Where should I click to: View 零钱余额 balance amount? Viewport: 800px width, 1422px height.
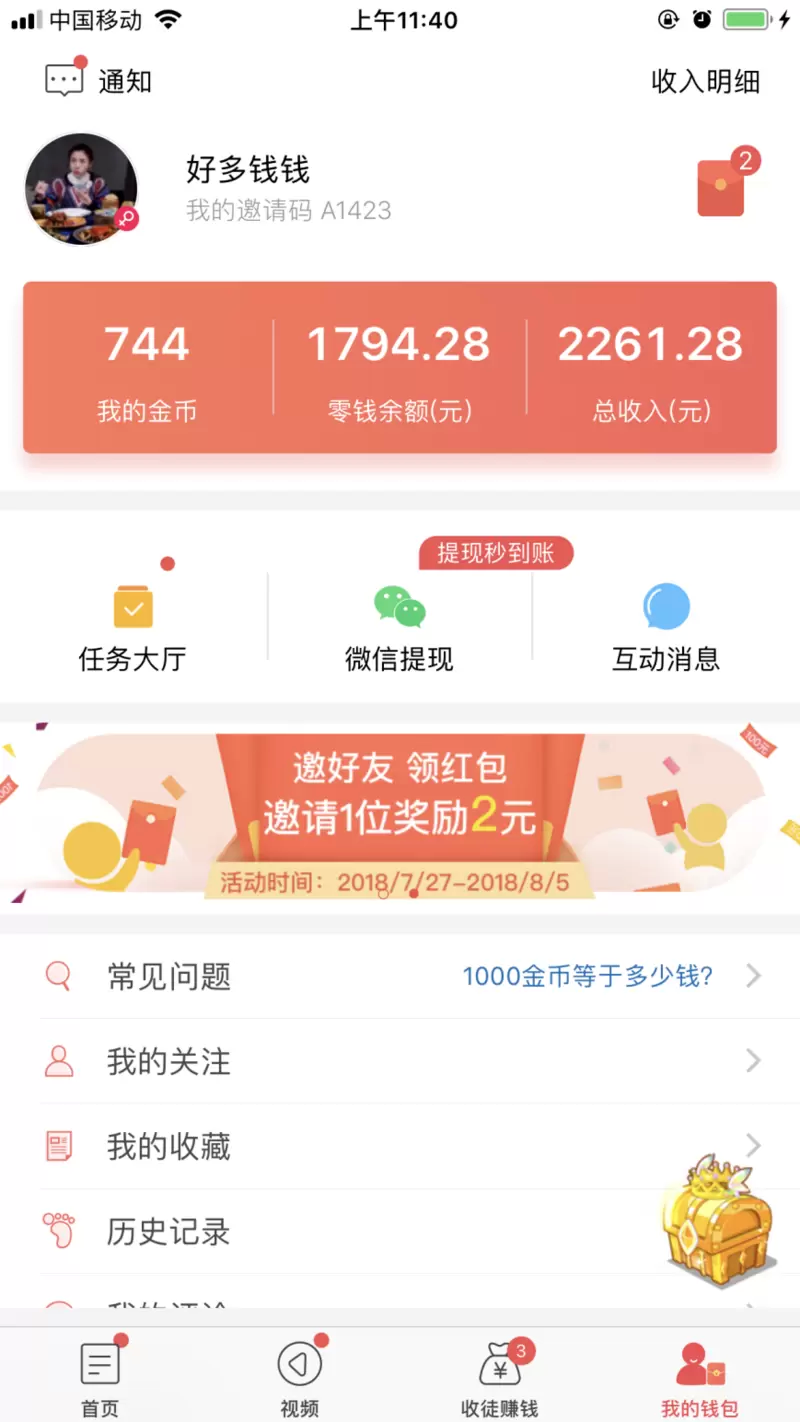399,367
